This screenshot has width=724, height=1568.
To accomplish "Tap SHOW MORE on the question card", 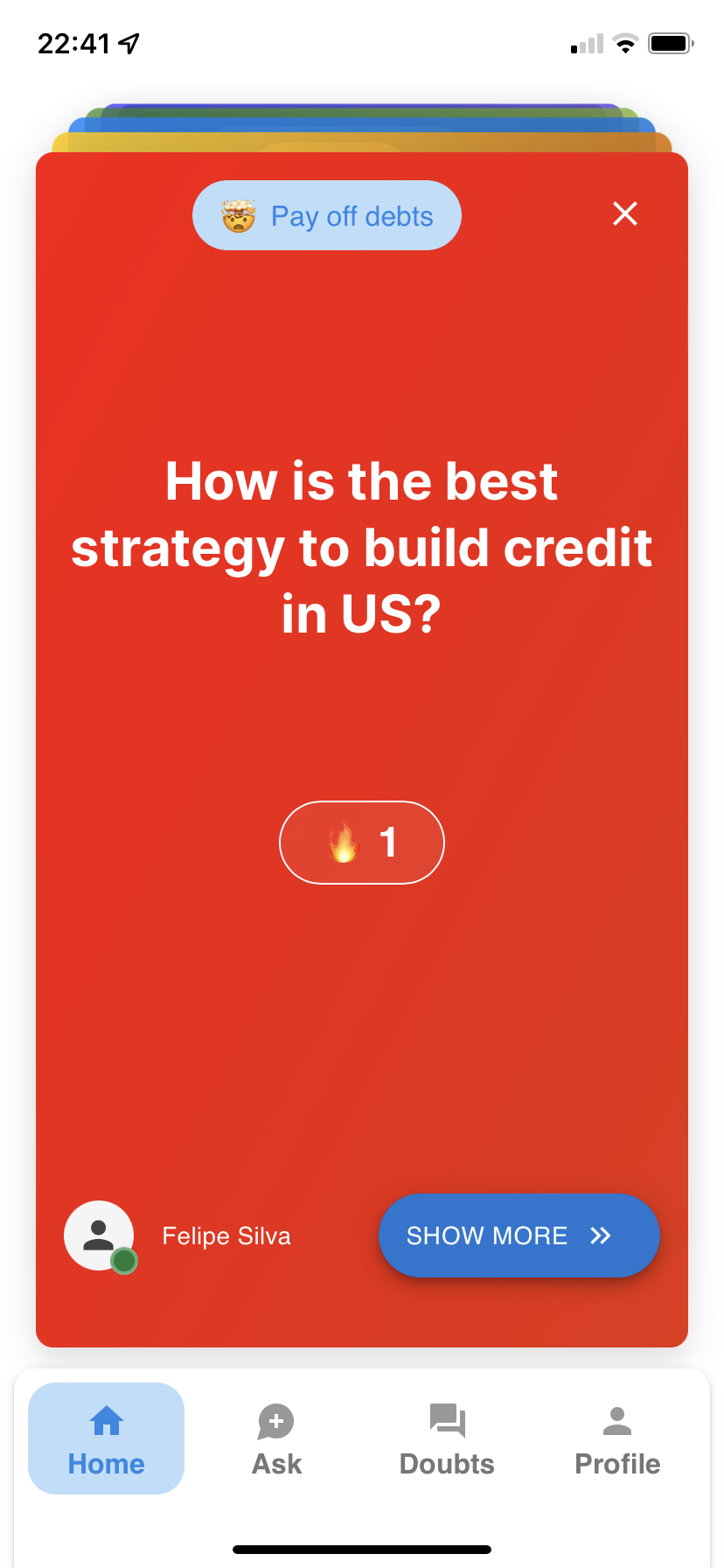I will point(519,1235).
